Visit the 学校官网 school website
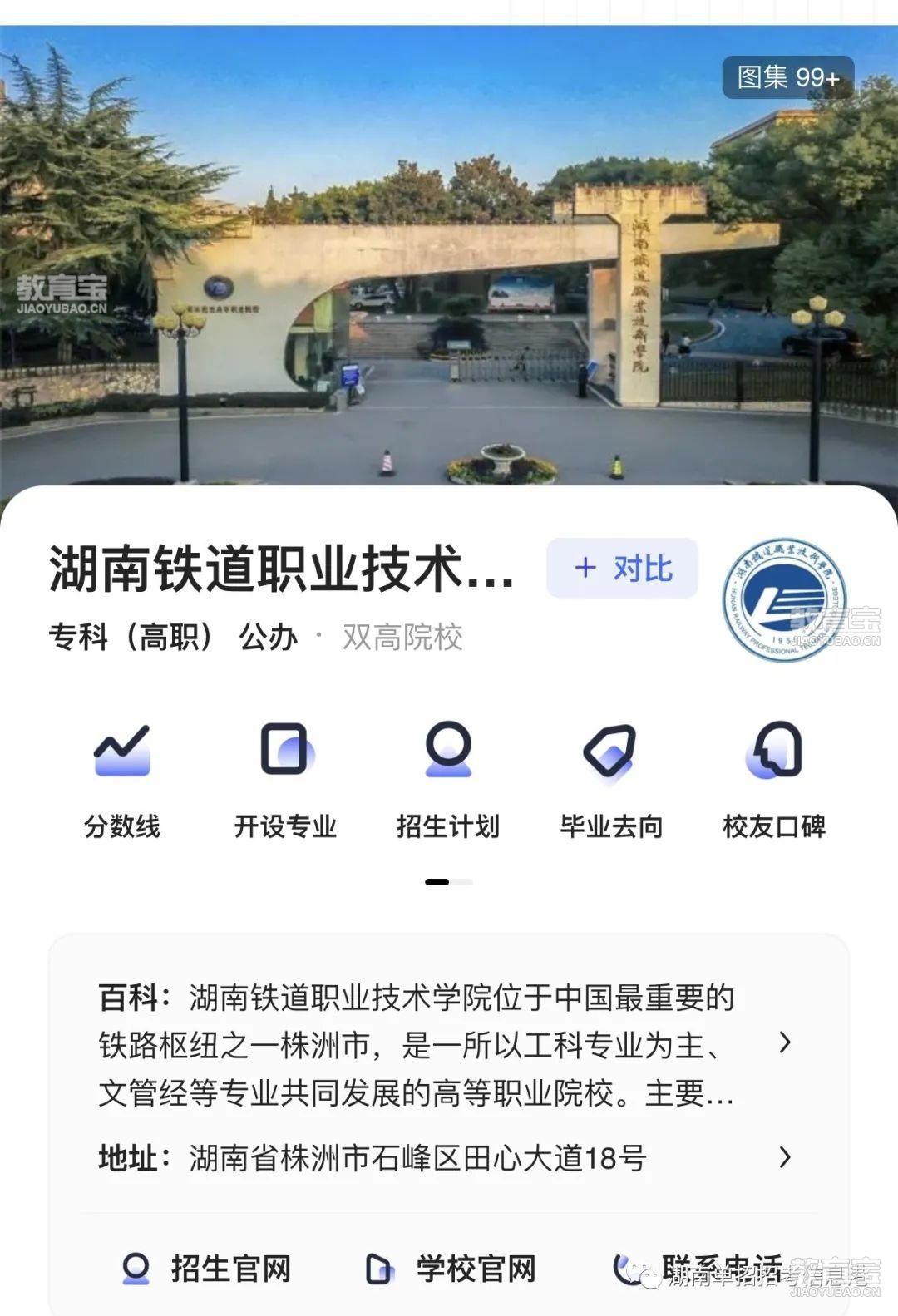The image size is (898, 1316). [x=451, y=1269]
